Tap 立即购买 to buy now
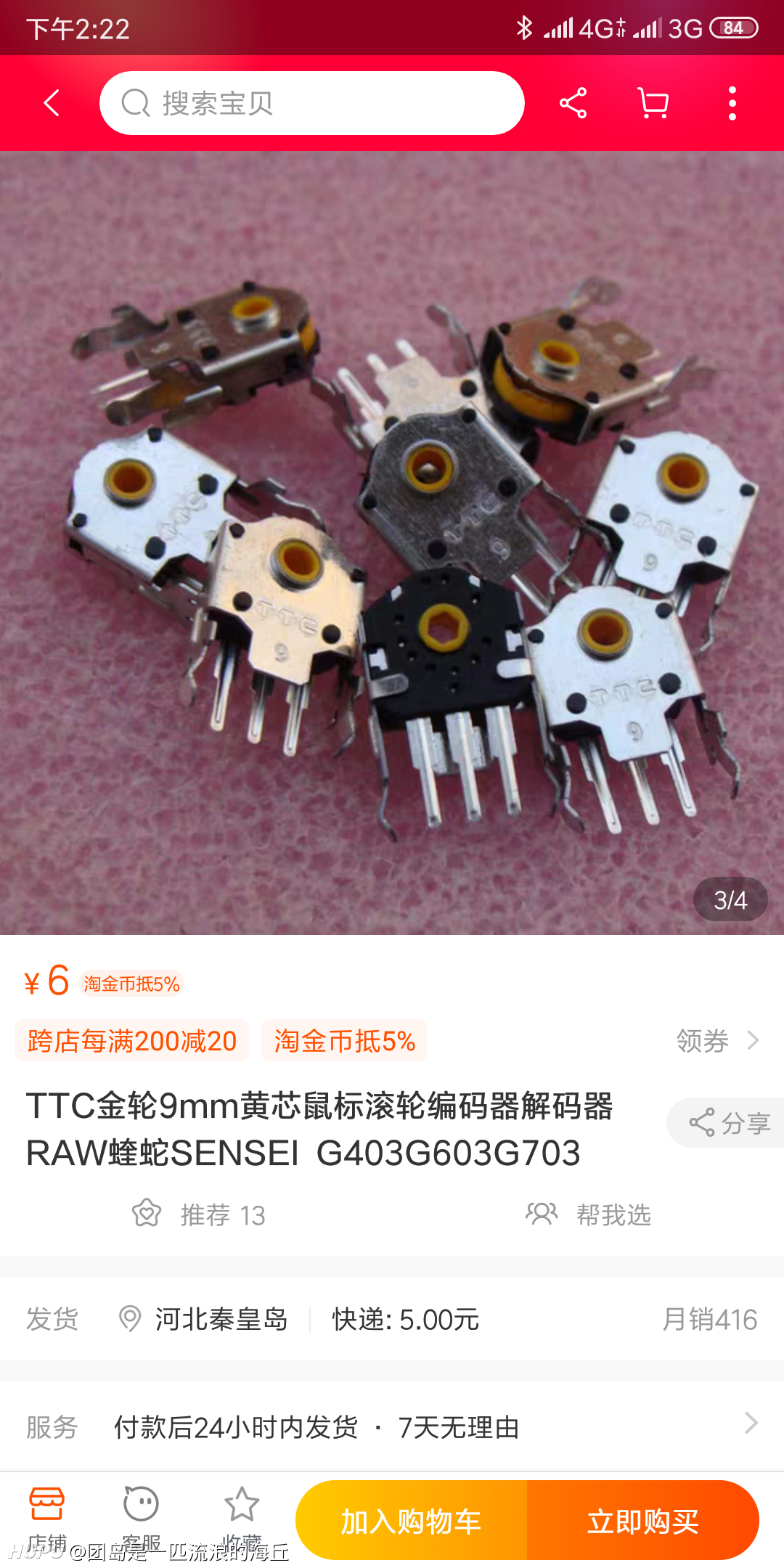784x1568 pixels. pyautogui.click(x=643, y=1520)
